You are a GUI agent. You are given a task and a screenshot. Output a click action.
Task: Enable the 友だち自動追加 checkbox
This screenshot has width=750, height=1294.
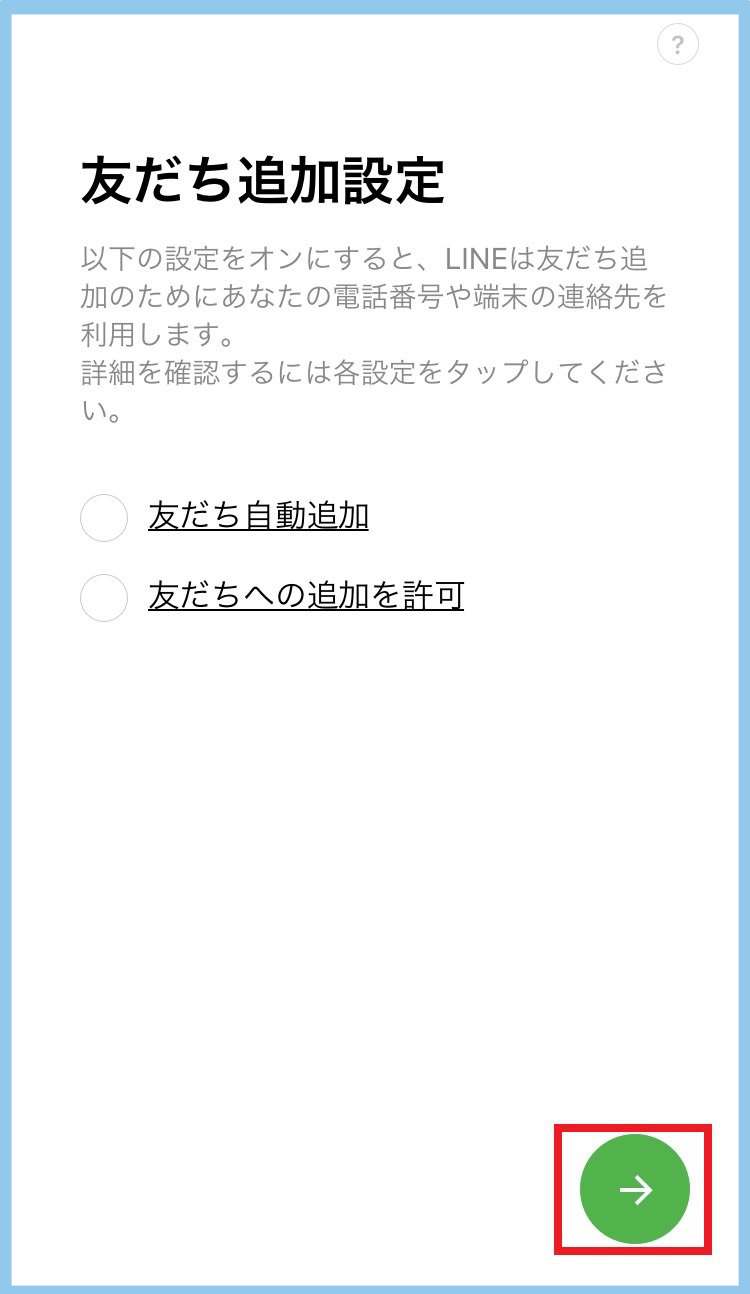click(x=104, y=518)
